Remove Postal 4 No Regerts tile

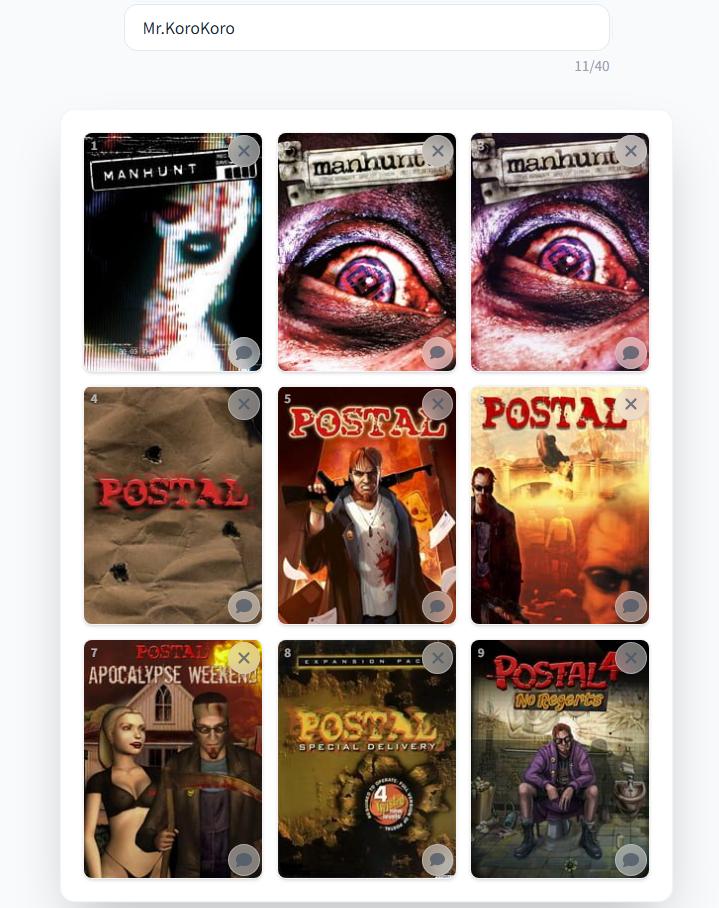click(x=630, y=657)
